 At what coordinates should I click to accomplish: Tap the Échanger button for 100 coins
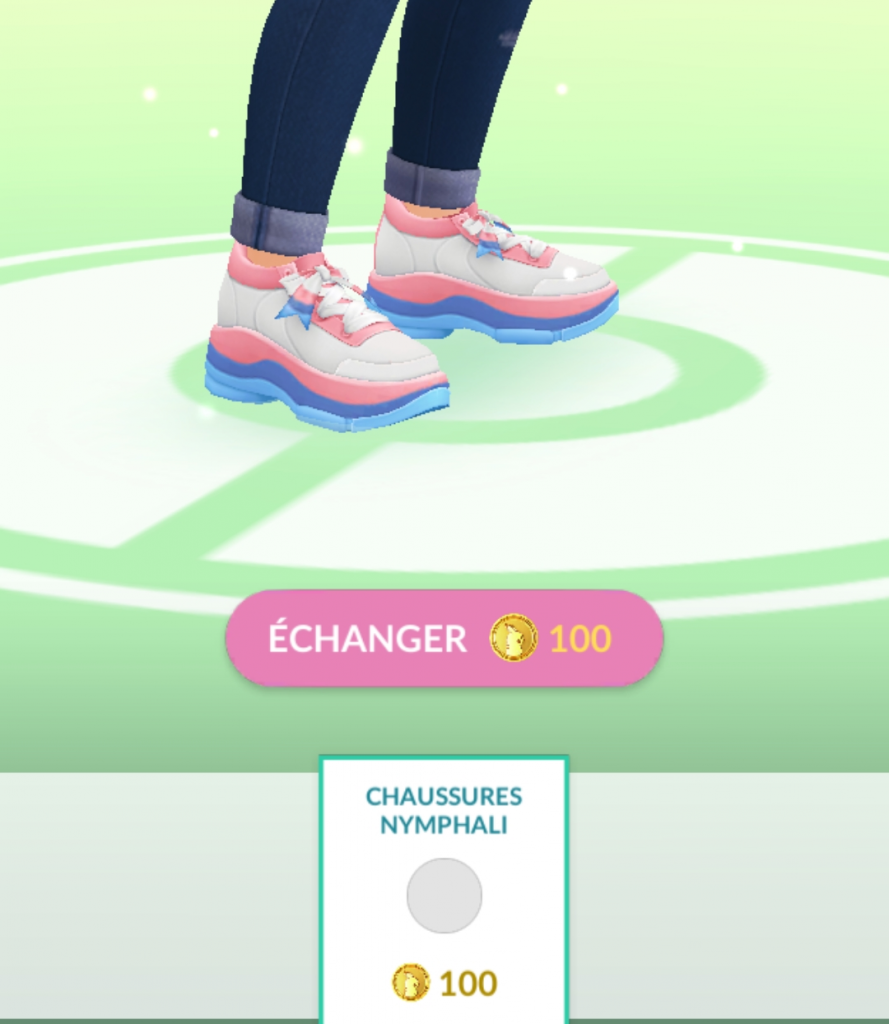[x=444, y=638]
